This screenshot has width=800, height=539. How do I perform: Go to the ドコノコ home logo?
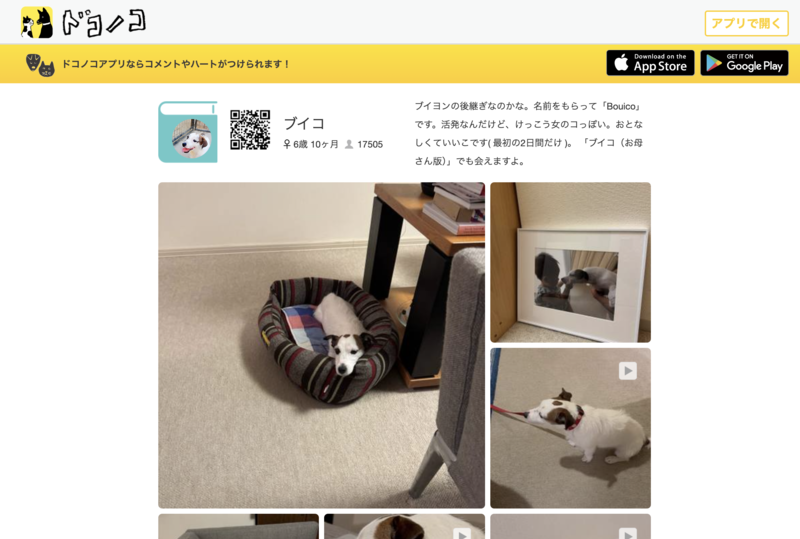[x=84, y=22]
